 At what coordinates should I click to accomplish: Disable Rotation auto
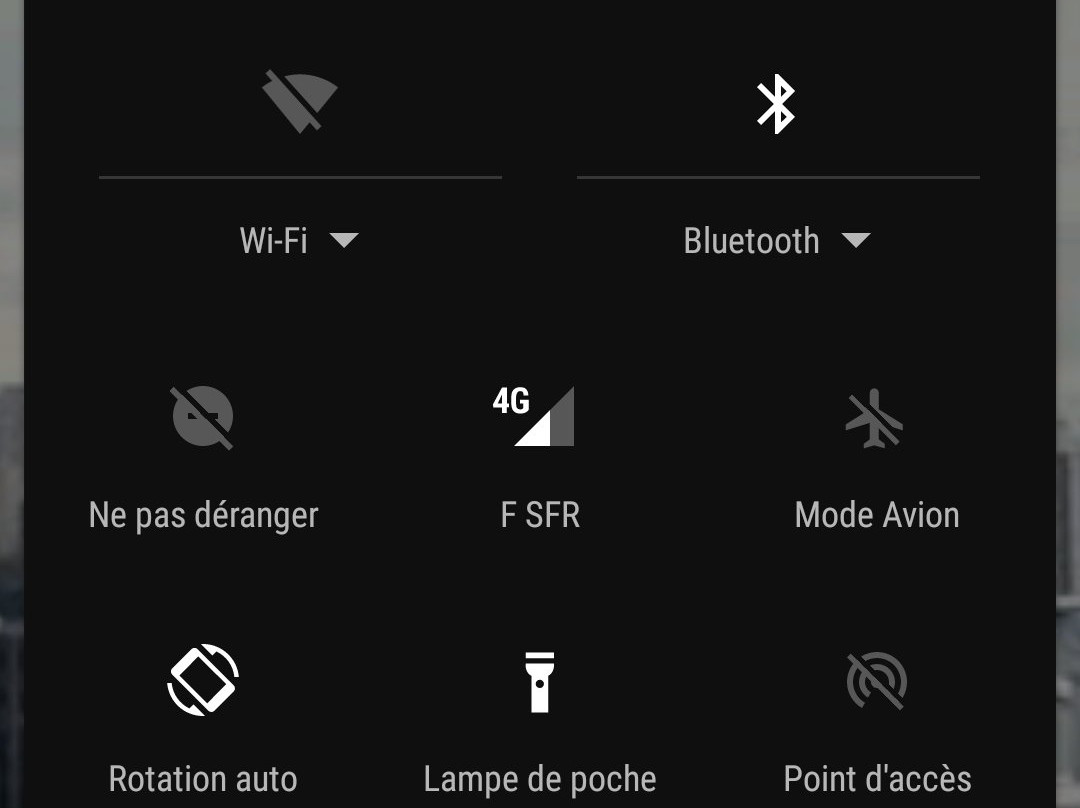pos(203,681)
